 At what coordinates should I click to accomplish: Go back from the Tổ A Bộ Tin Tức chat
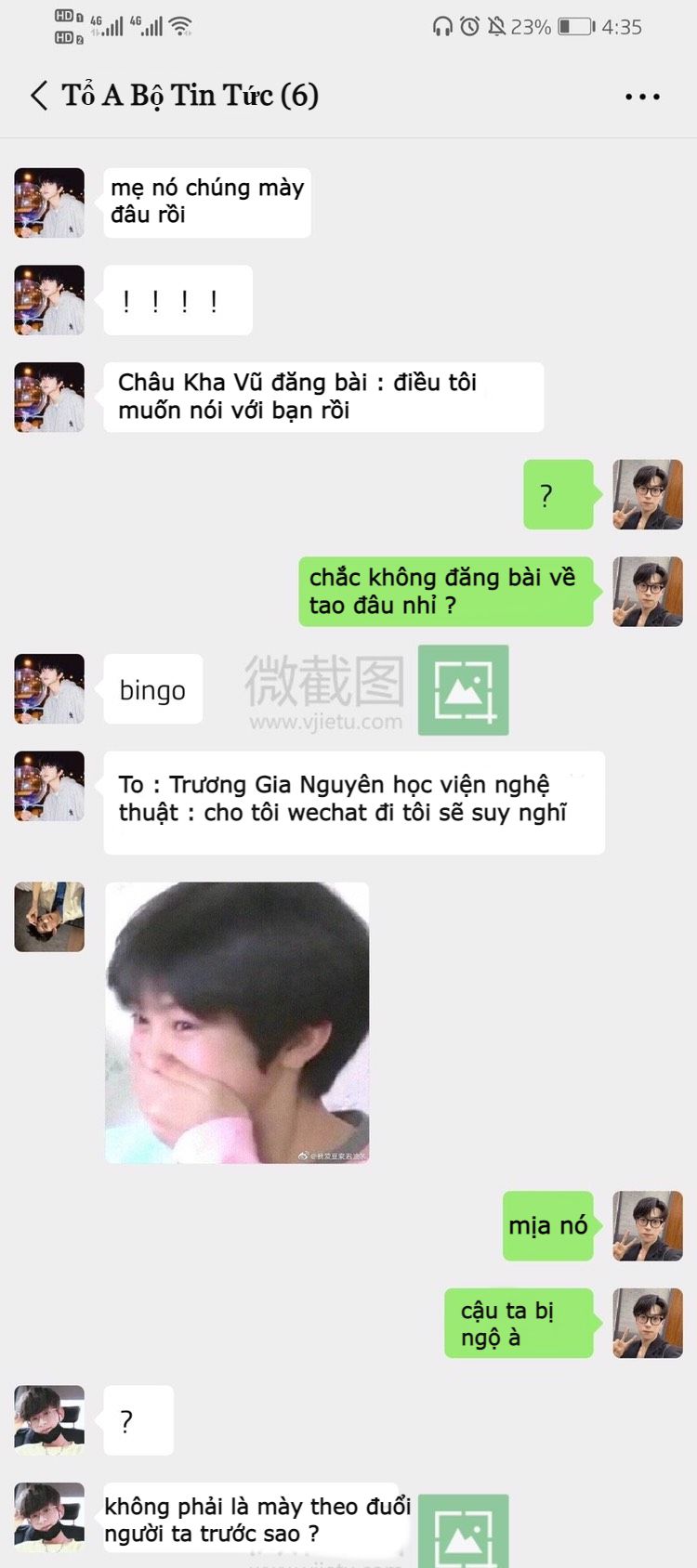click(39, 96)
